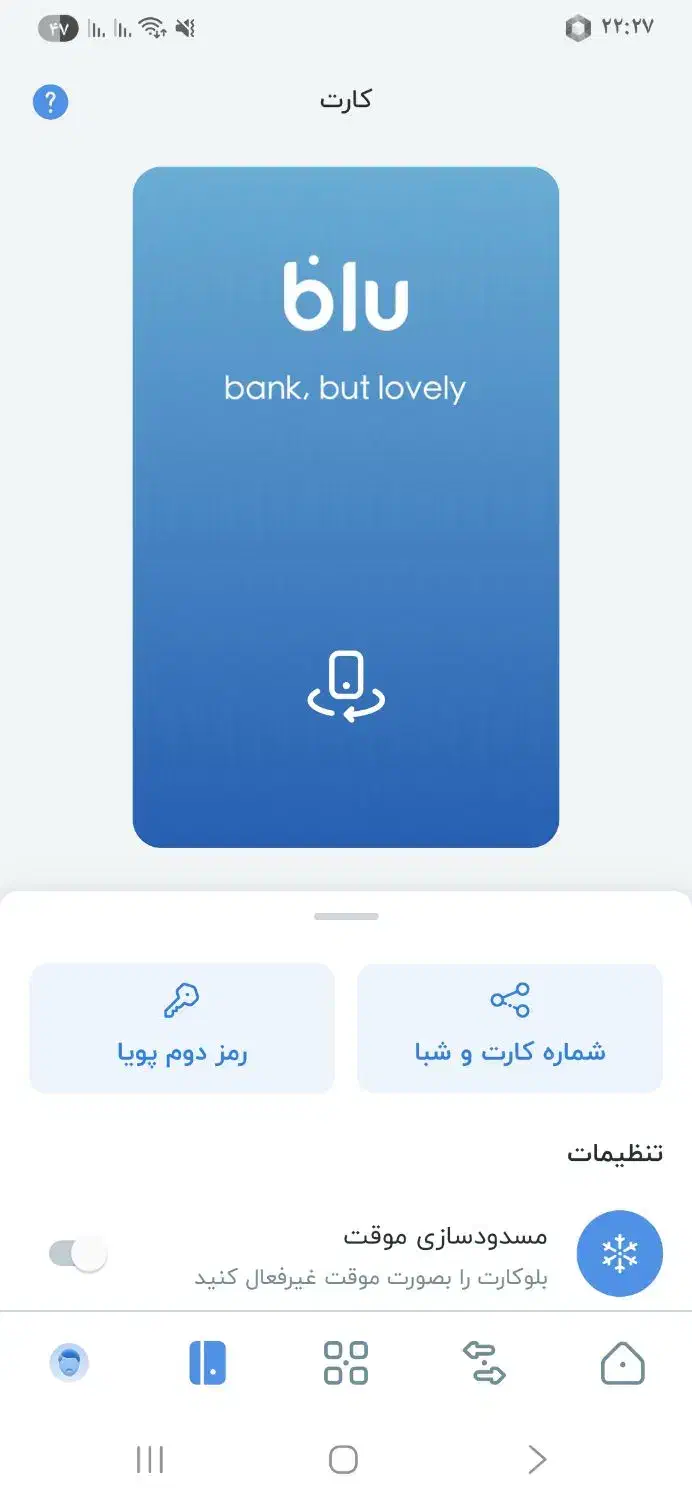This screenshot has height=1500, width=692.
Task: Open the help question mark icon
Action: coord(51,102)
